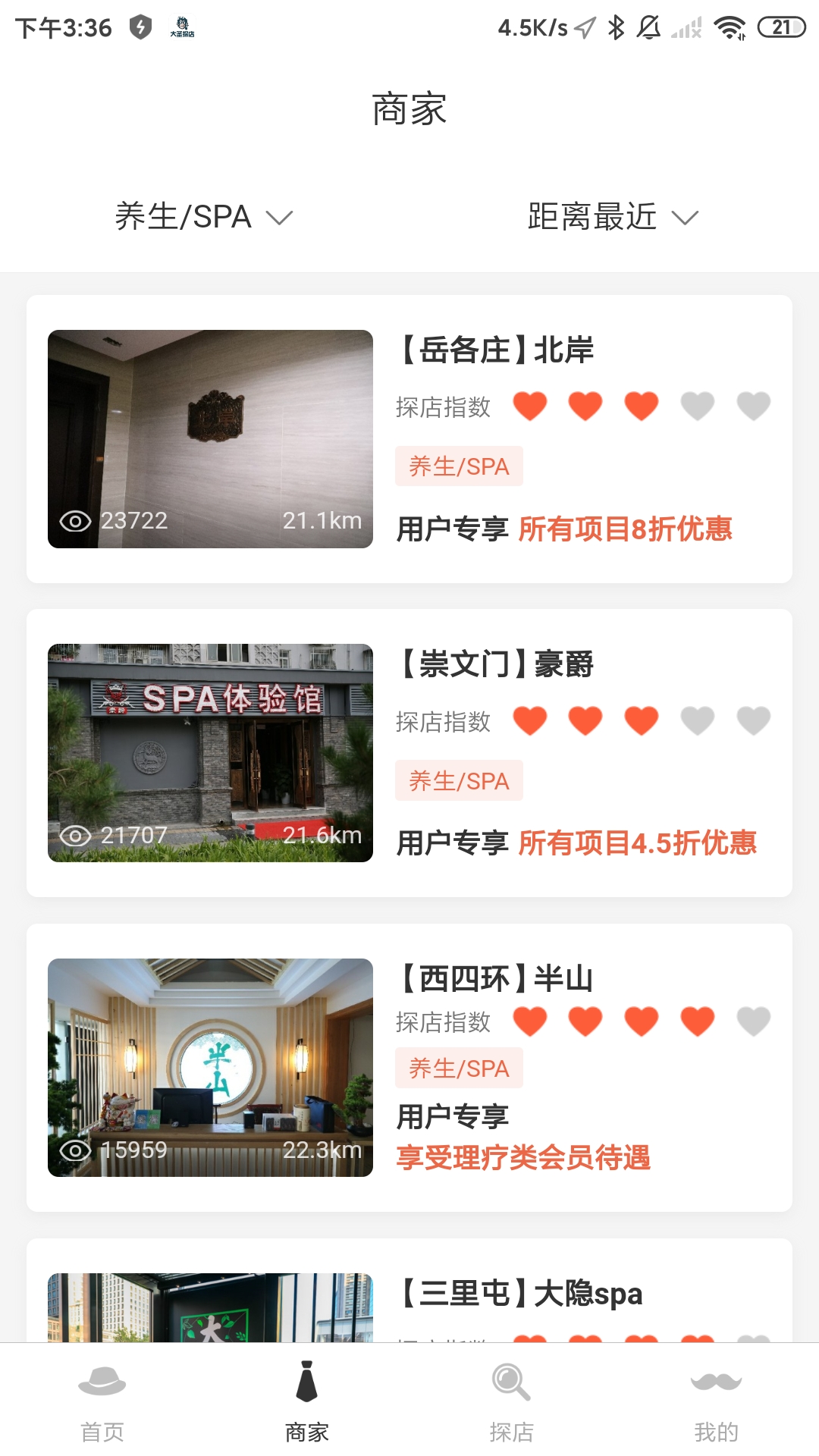Image resolution: width=819 pixels, height=1456 pixels.
Task: Toggle the fourth heart on 豪爵 rating
Action: [x=697, y=719]
